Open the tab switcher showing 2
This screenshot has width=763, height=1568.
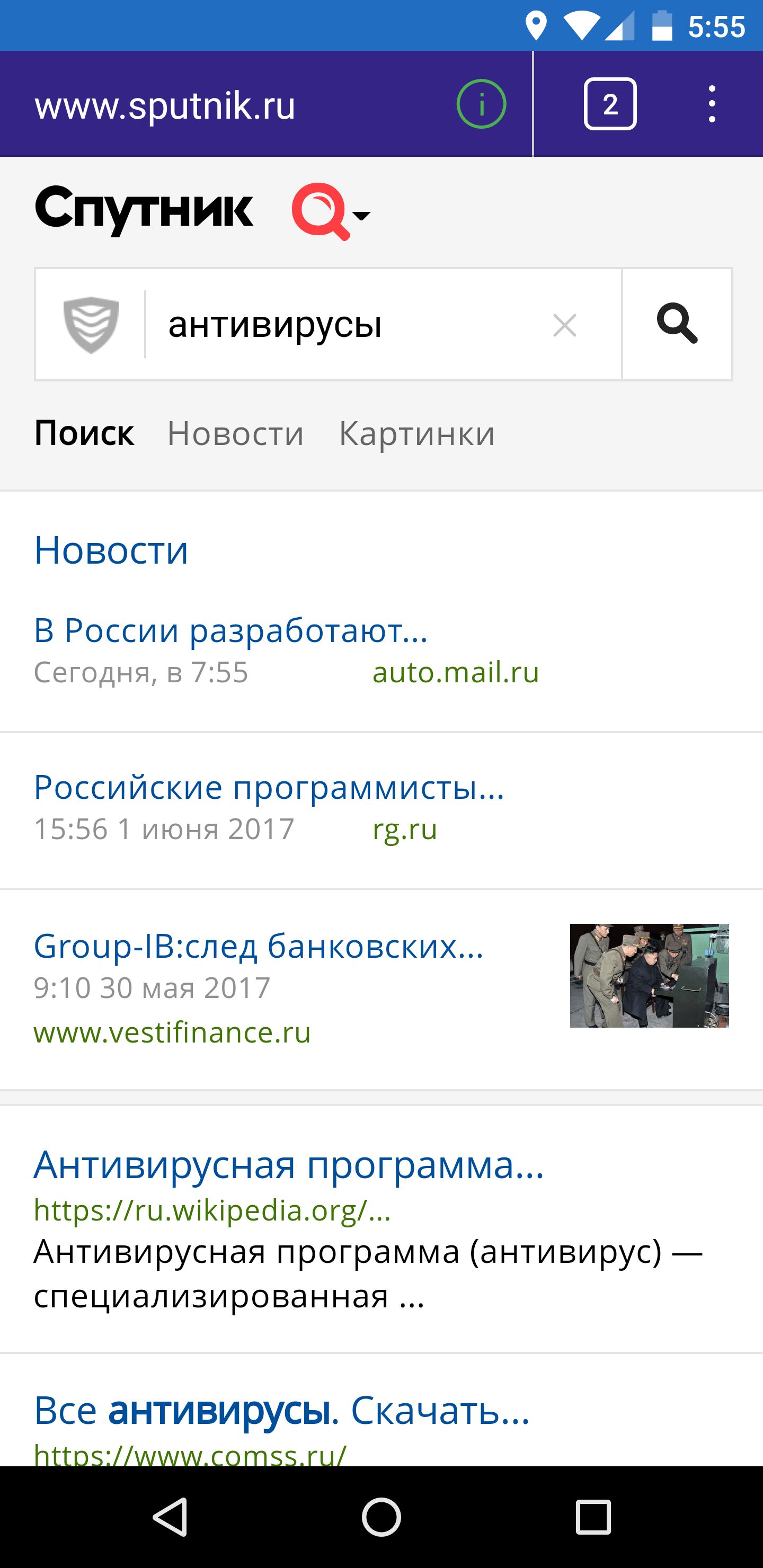coord(609,104)
